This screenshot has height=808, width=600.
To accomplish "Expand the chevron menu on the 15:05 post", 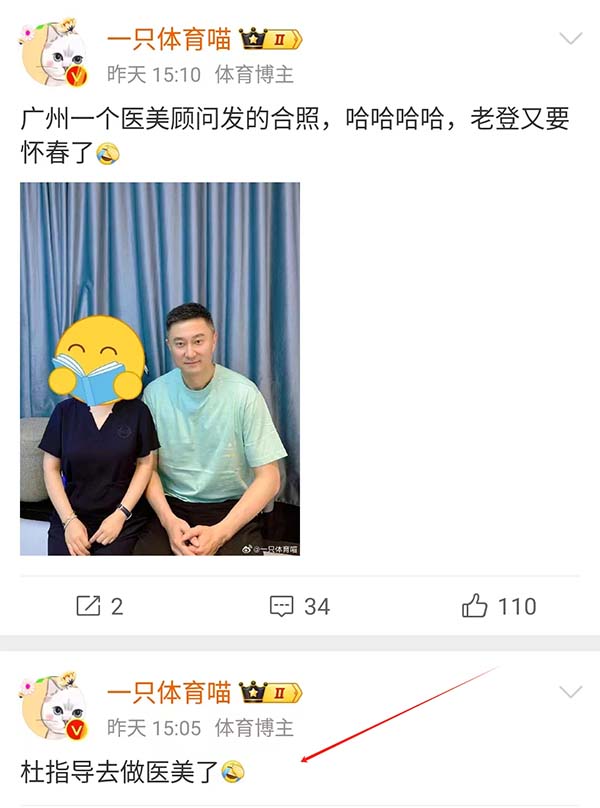I will tap(570, 692).
